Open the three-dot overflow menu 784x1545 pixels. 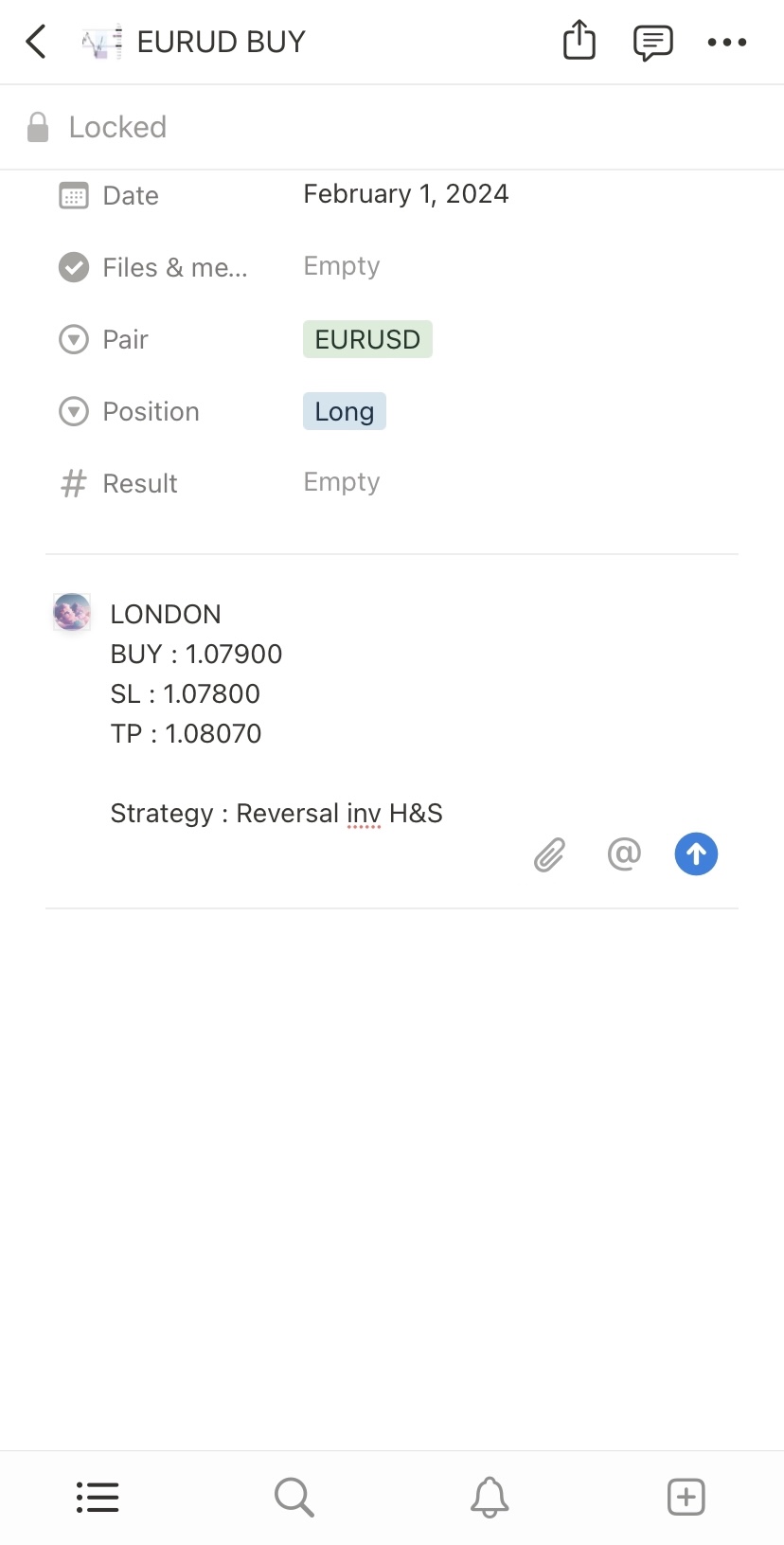727,43
